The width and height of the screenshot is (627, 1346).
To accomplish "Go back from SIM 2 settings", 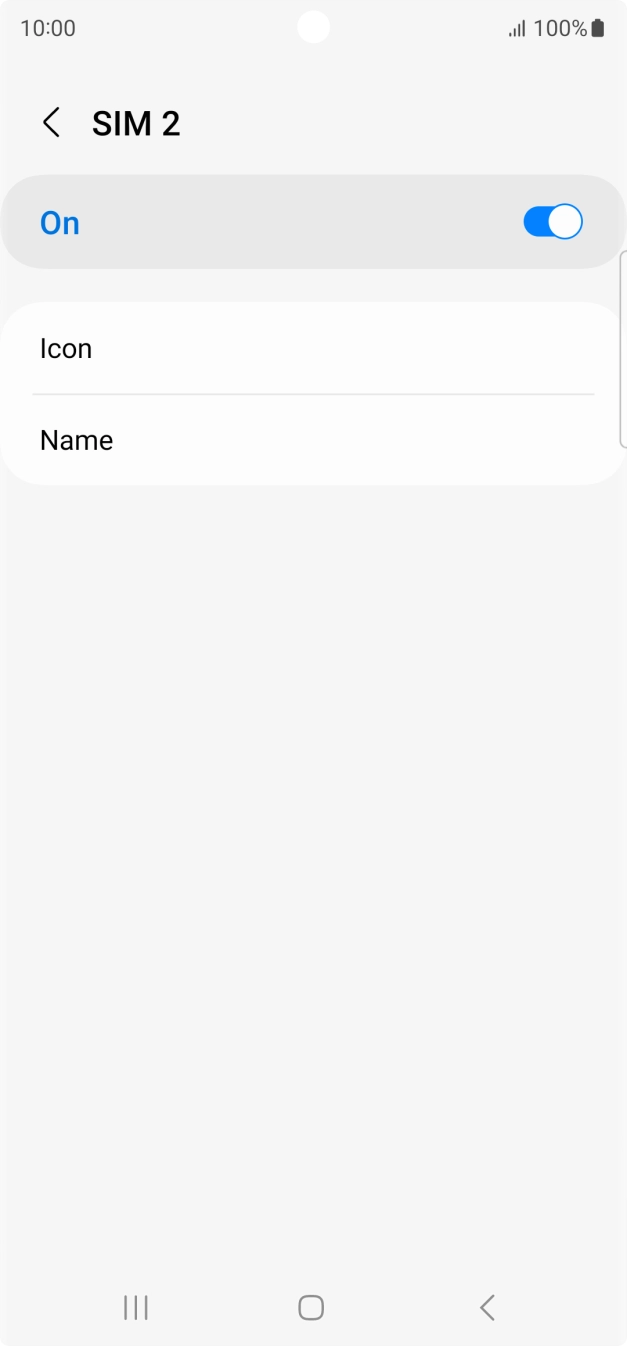I will [x=52, y=123].
